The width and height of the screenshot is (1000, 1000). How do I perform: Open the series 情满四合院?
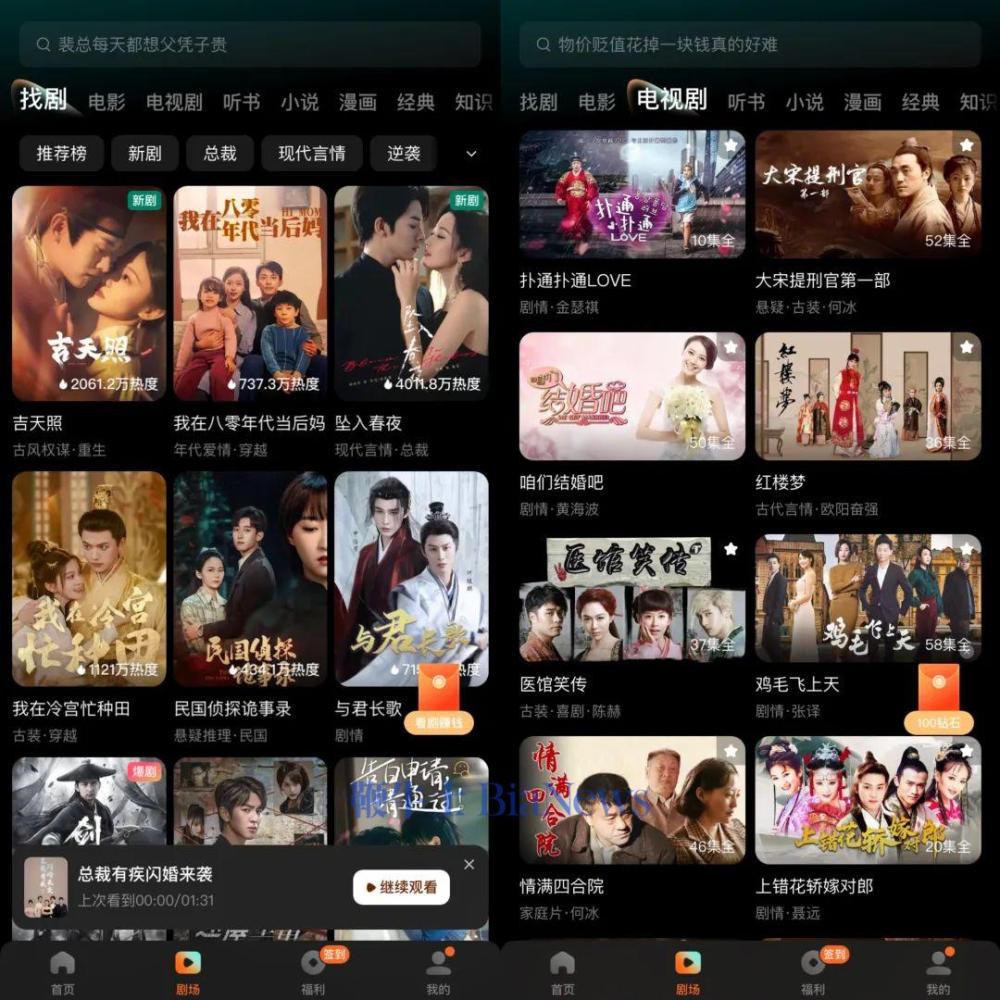point(632,800)
